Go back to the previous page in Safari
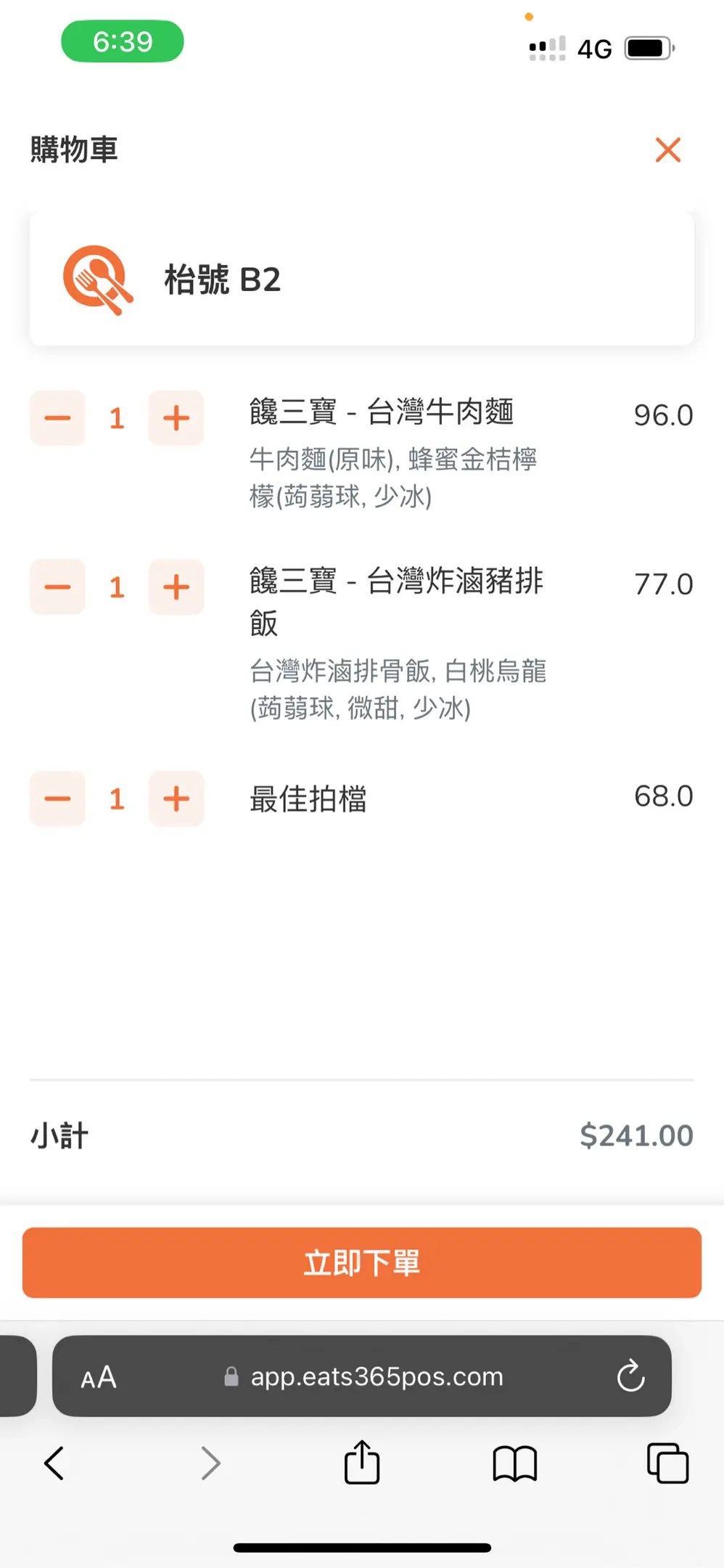Viewport: 724px width, 1568px height. (x=54, y=1463)
